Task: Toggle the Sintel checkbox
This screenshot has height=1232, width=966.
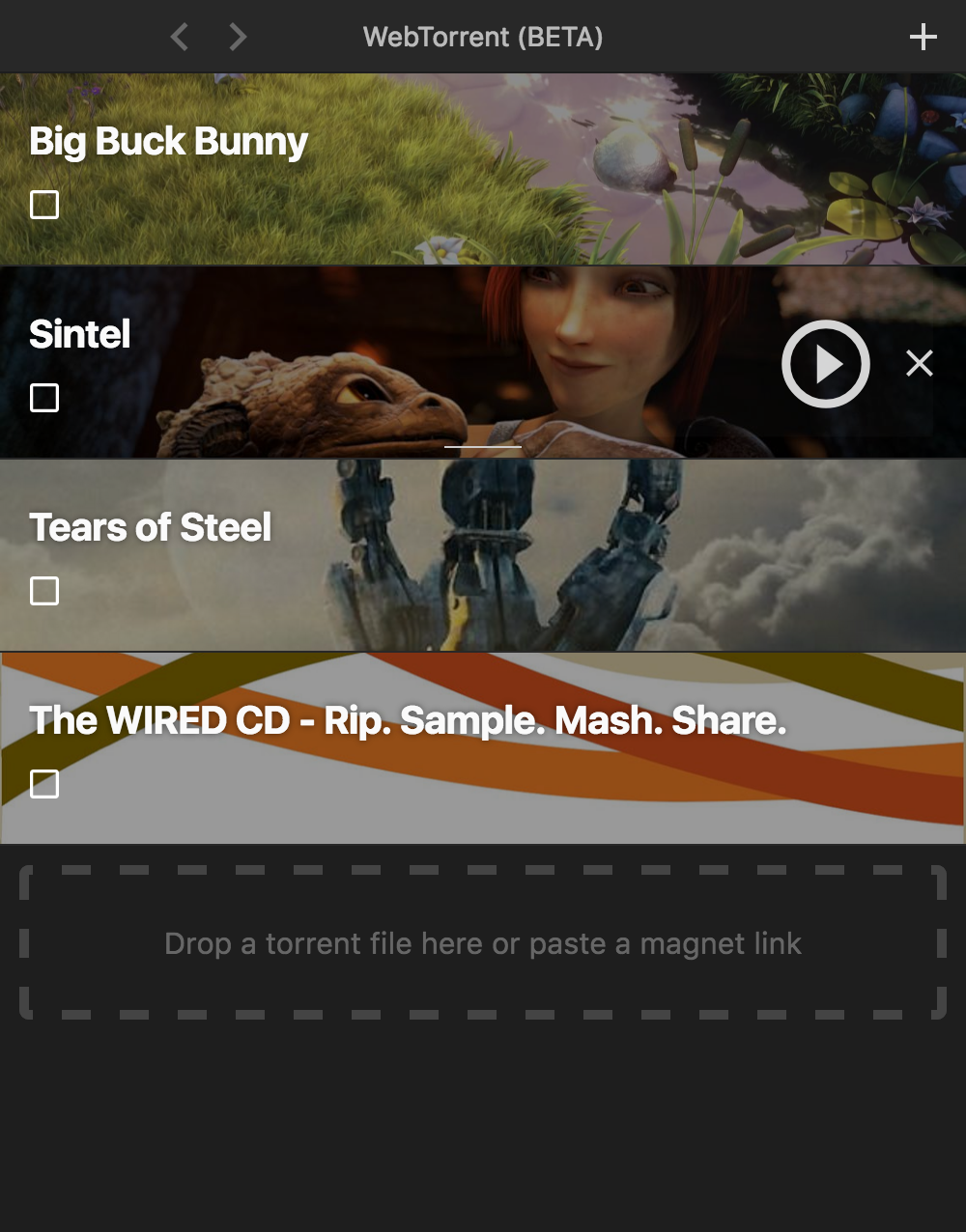Action: pyautogui.click(x=44, y=398)
